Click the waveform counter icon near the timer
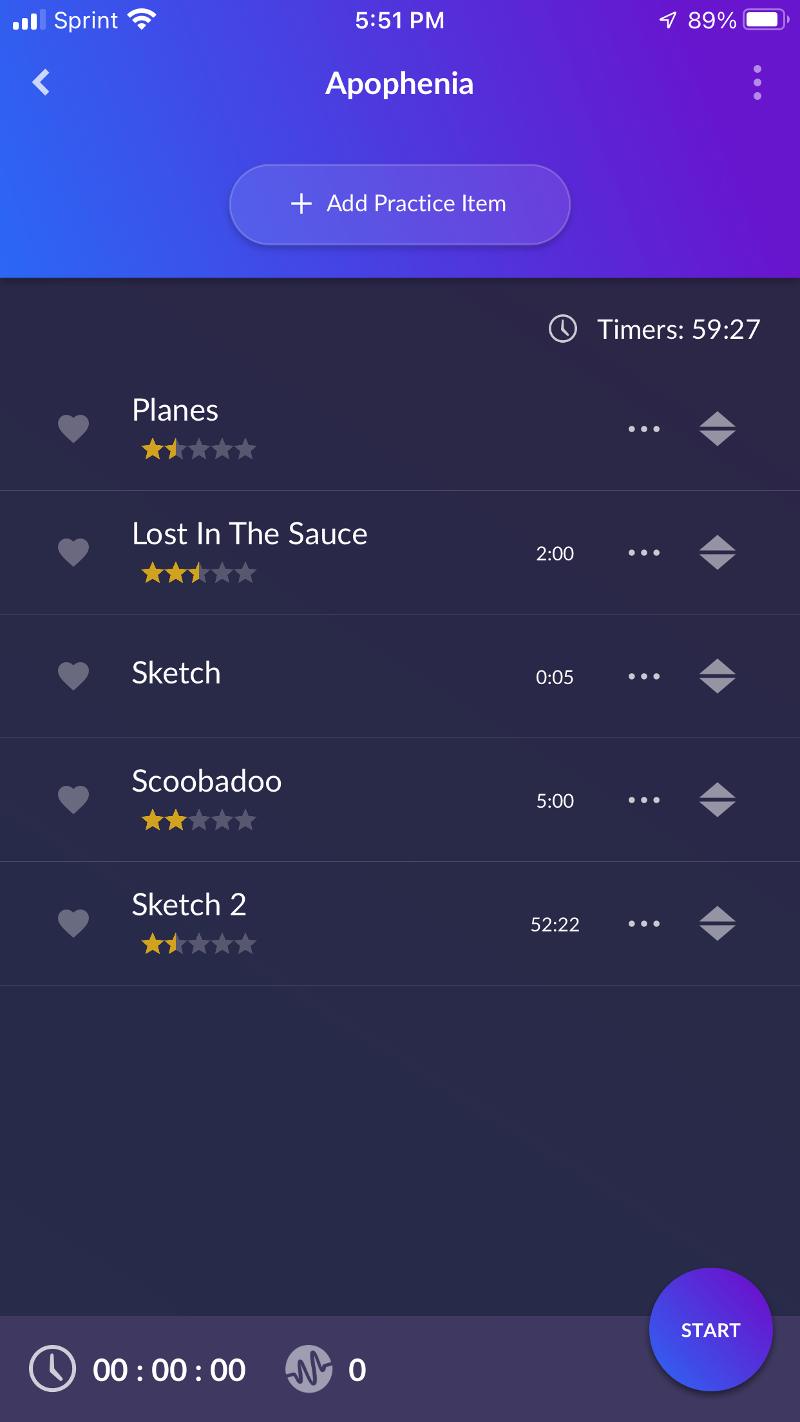This screenshot has height=1422, width=800. [x=310, y=1370]
